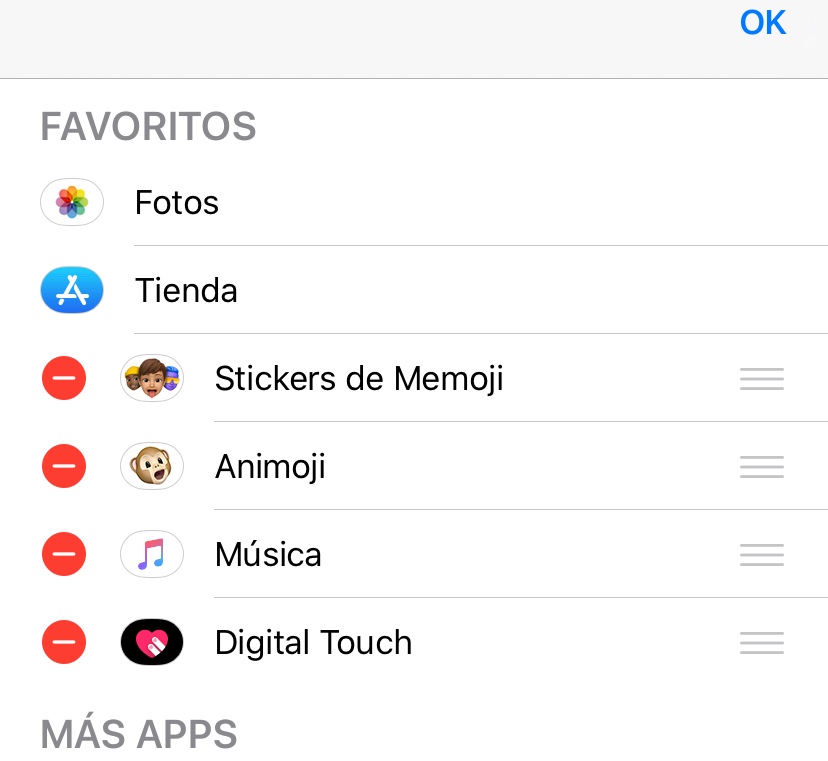Tap the reorder handle for Digital Touch
This screenshot has width=828, height=761.
[x=762, y=643]
